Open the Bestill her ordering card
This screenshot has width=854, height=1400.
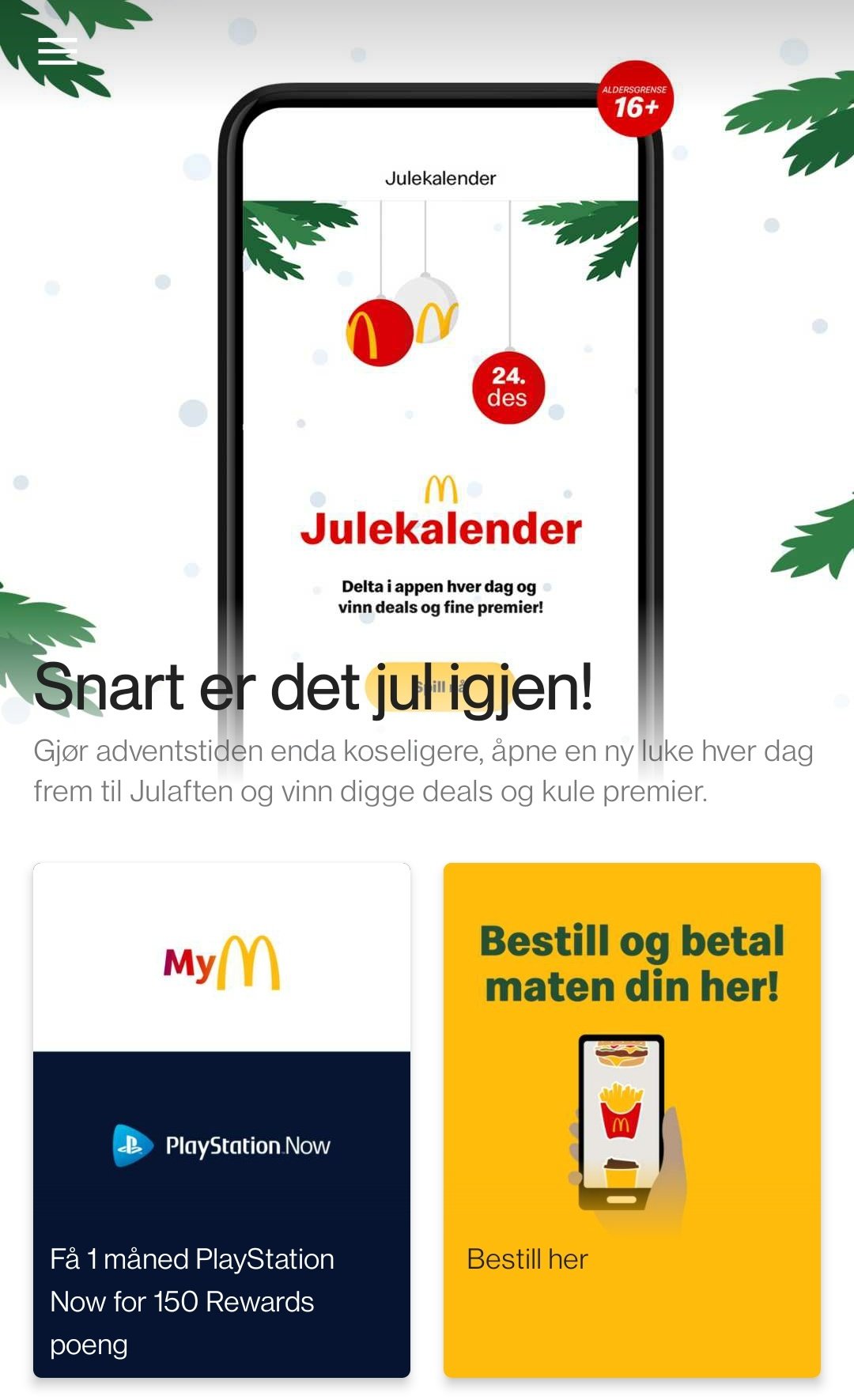pyautogui.click(x=632, y=1120)
